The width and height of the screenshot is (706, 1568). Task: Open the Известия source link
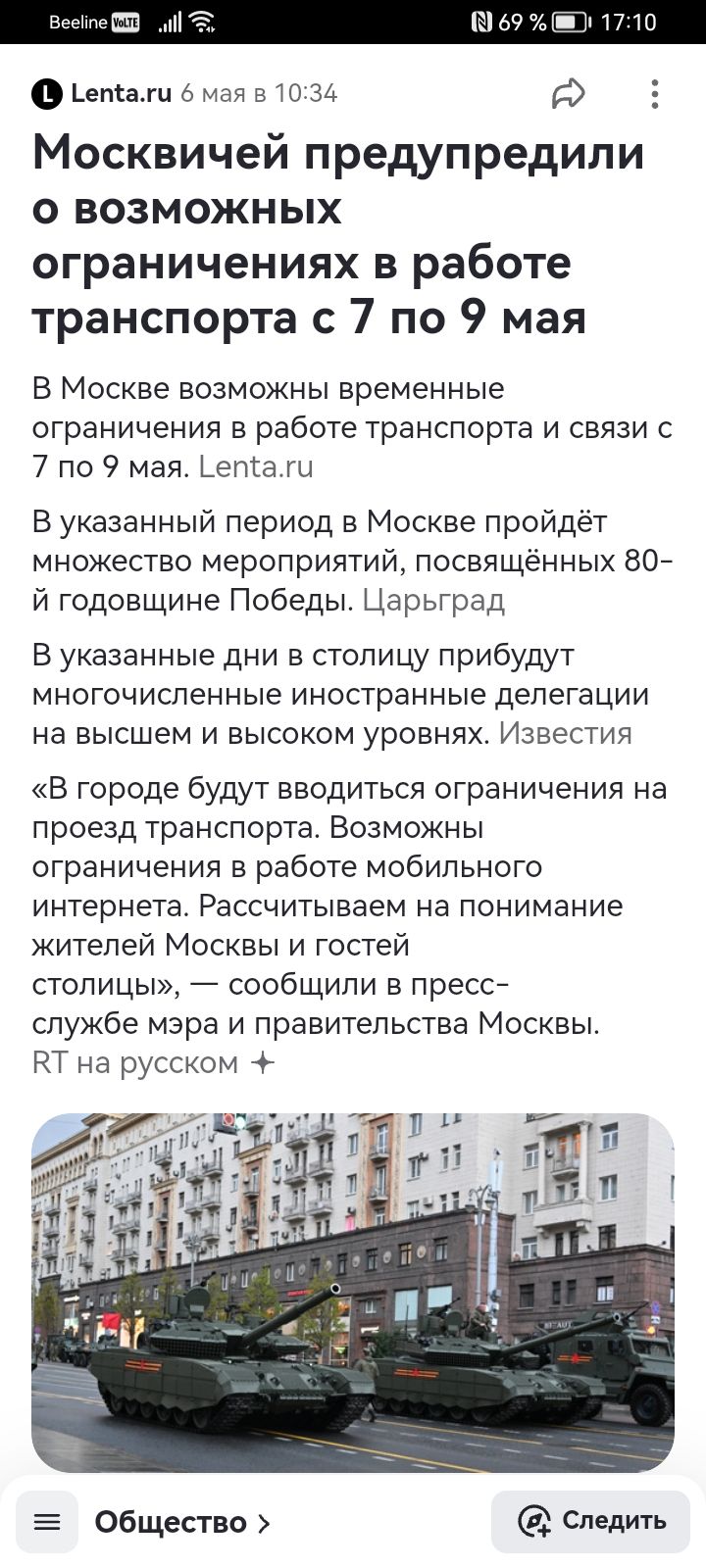[565, 733]
